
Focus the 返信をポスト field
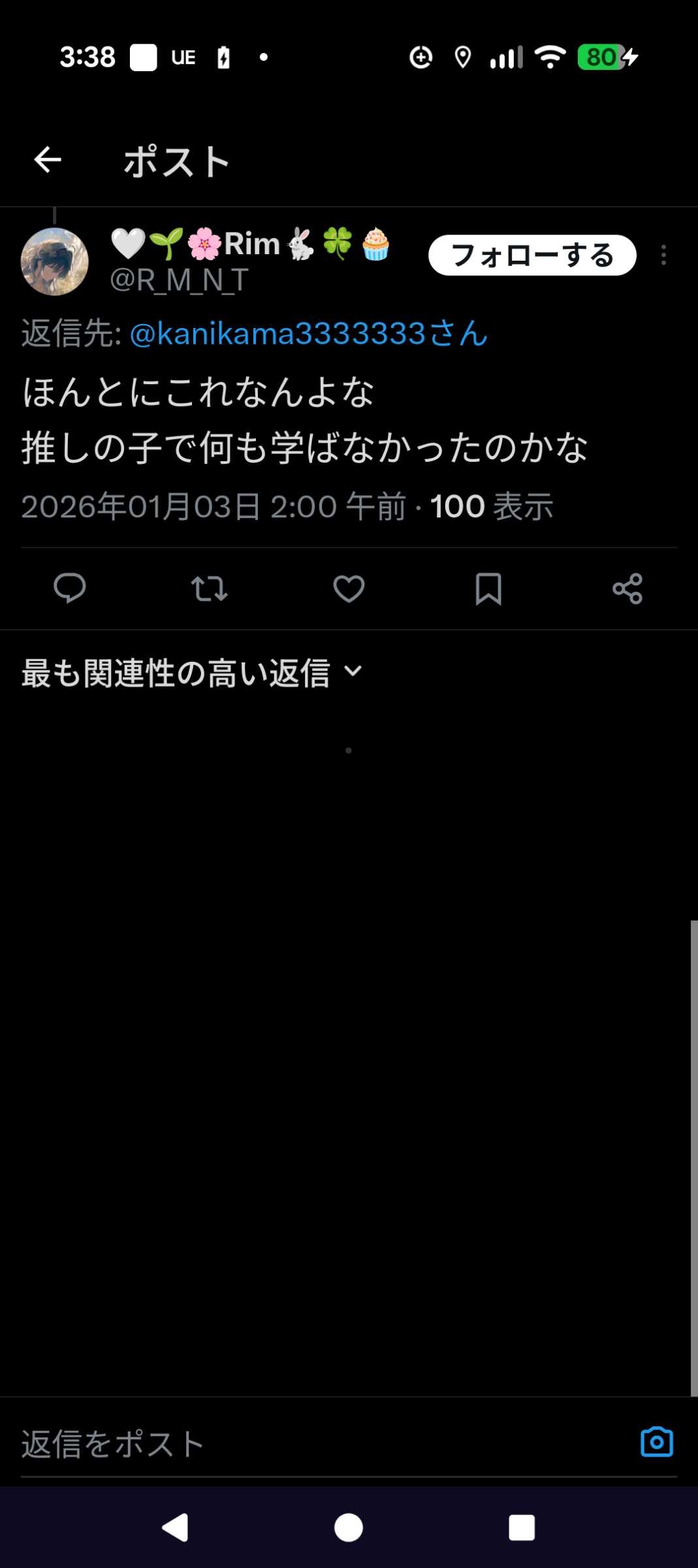(313, 1444)
